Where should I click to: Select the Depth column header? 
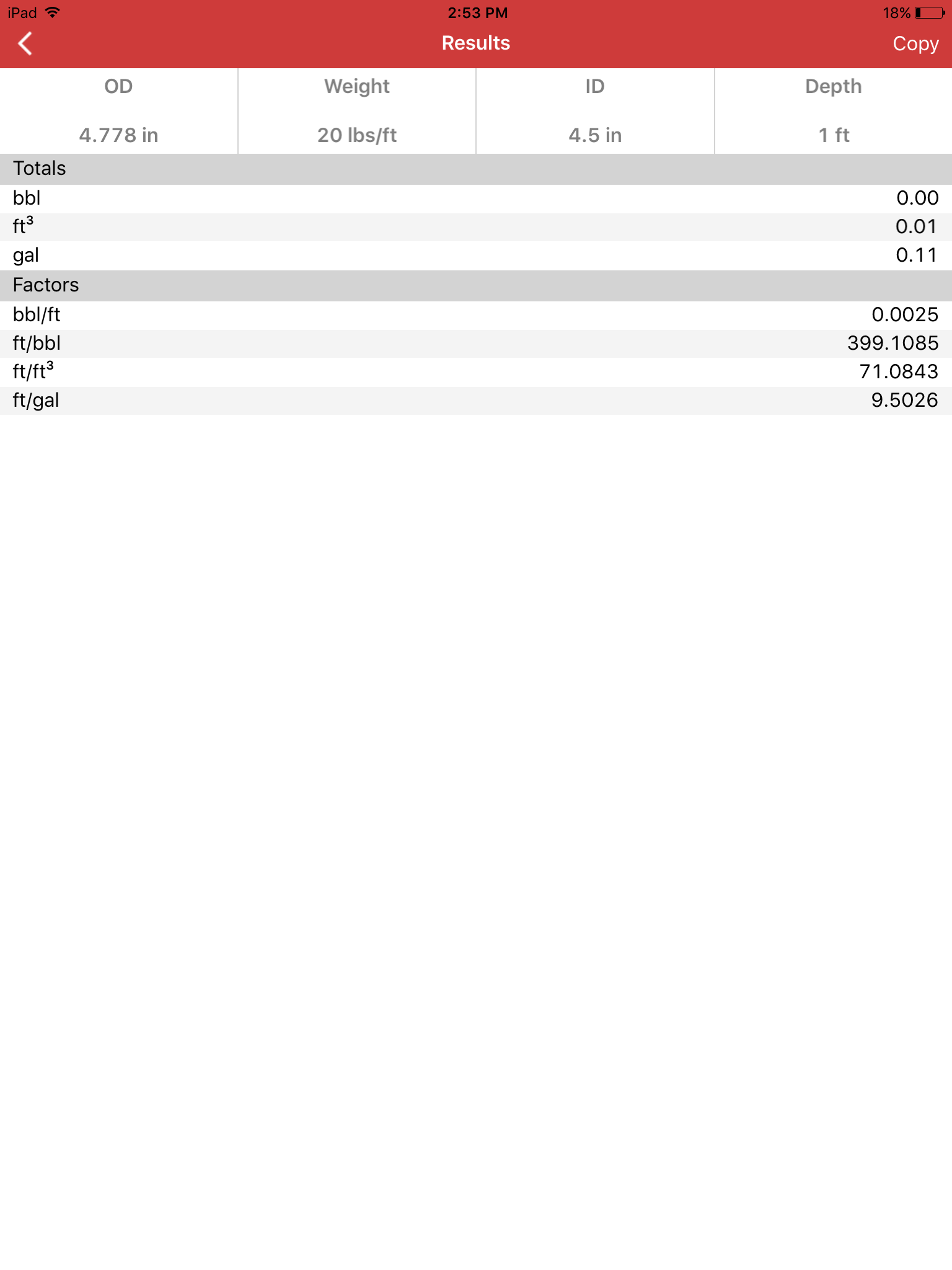pos(832,87)
